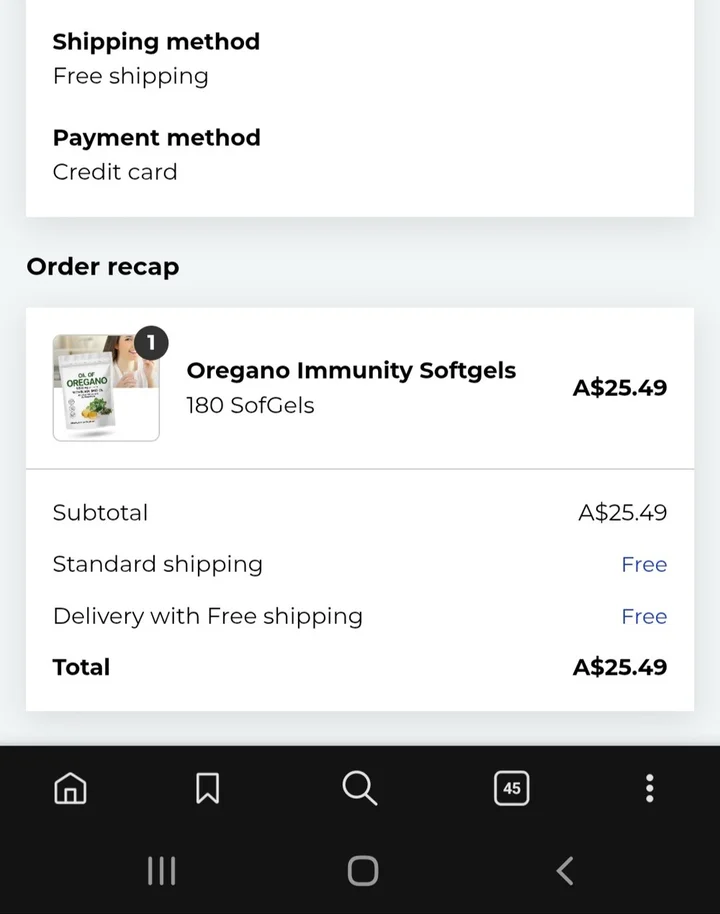This screenshot has width=720, height=914.
Task: Open the tabs overview showing 45 tabs
Action: click(x=512, y=788)
